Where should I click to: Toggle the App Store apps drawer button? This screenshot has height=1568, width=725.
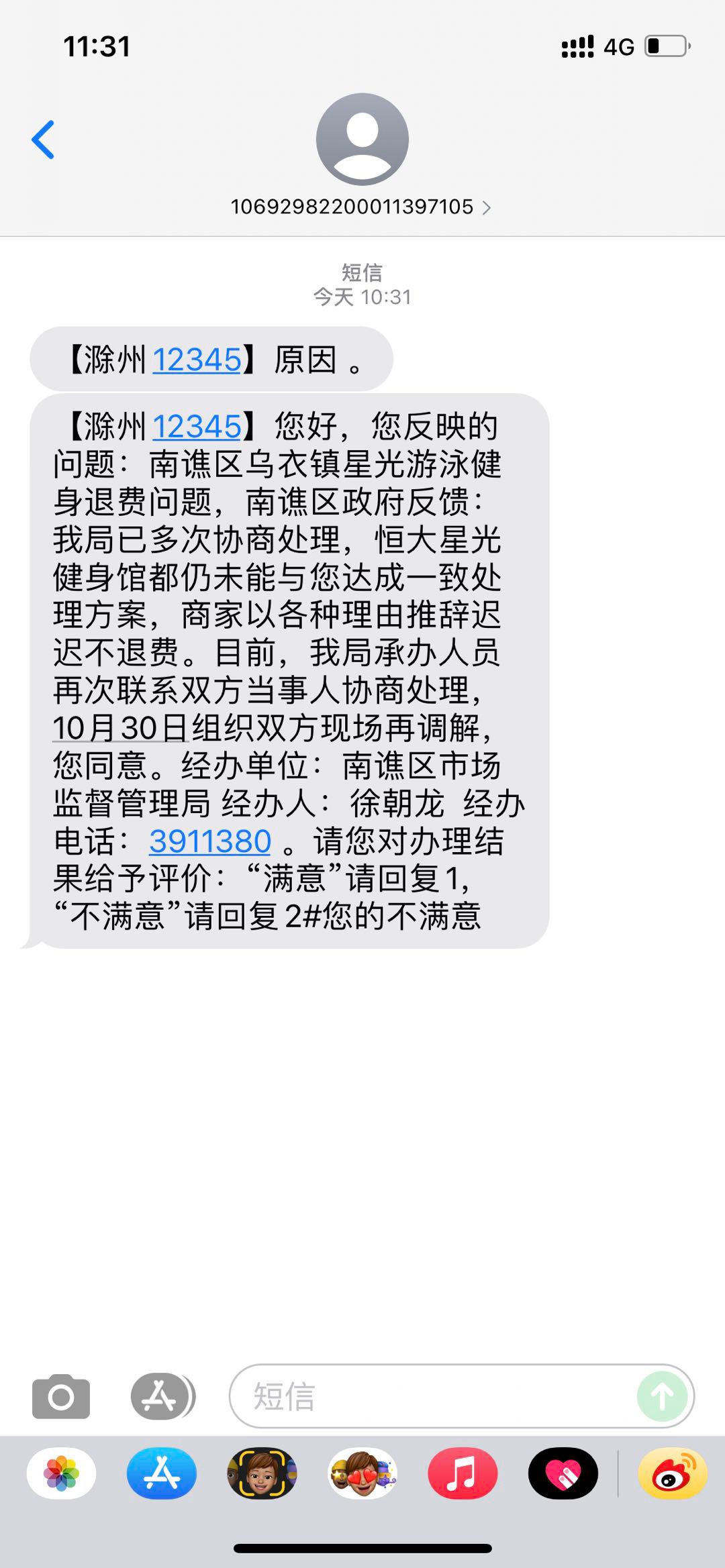point(161,1397)
